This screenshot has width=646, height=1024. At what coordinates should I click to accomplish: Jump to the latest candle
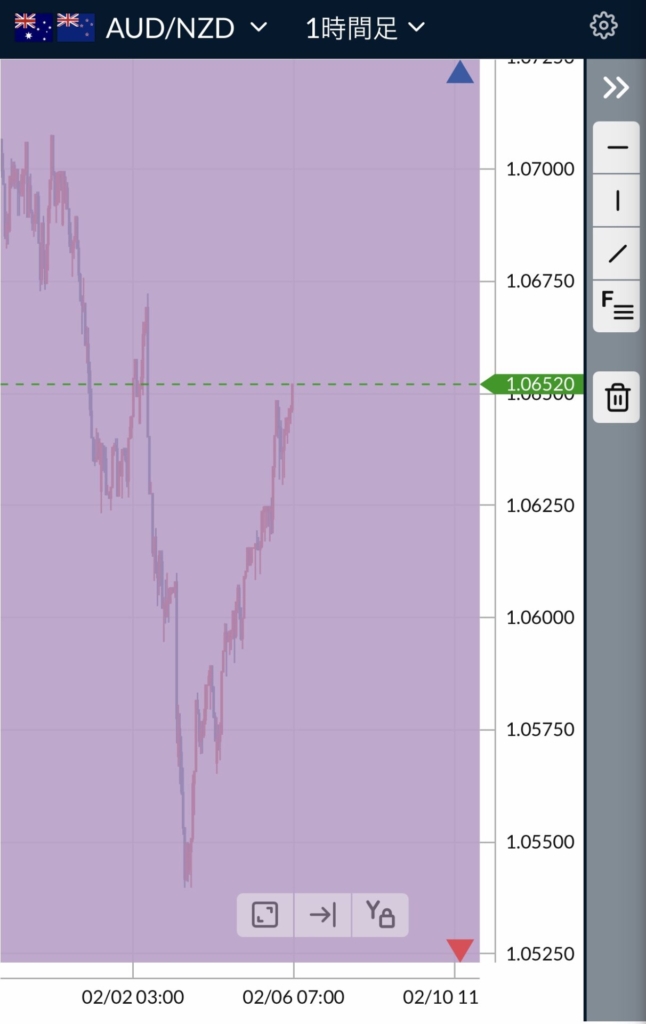coord(323,914)
